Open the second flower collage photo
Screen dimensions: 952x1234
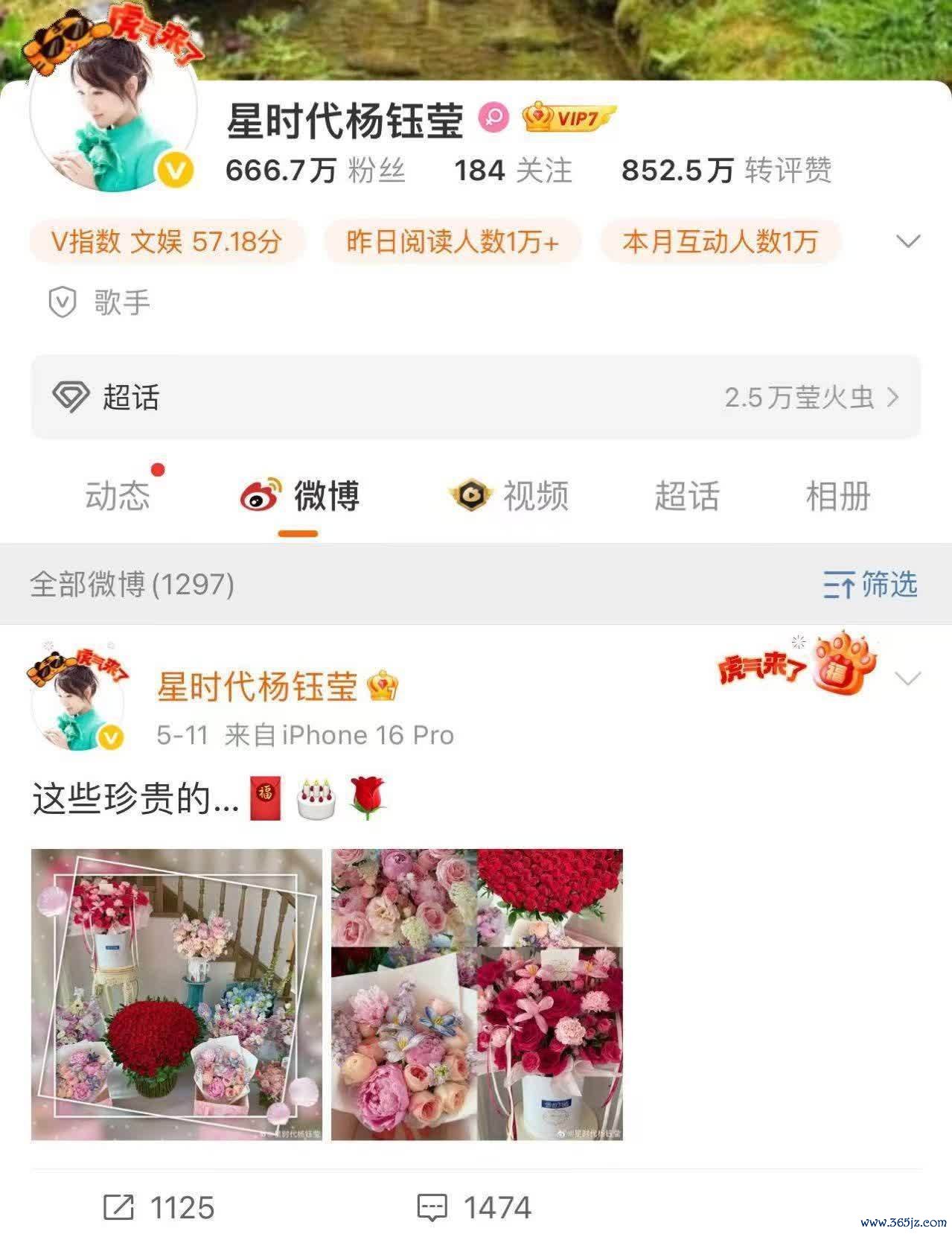tap(476, 994)
